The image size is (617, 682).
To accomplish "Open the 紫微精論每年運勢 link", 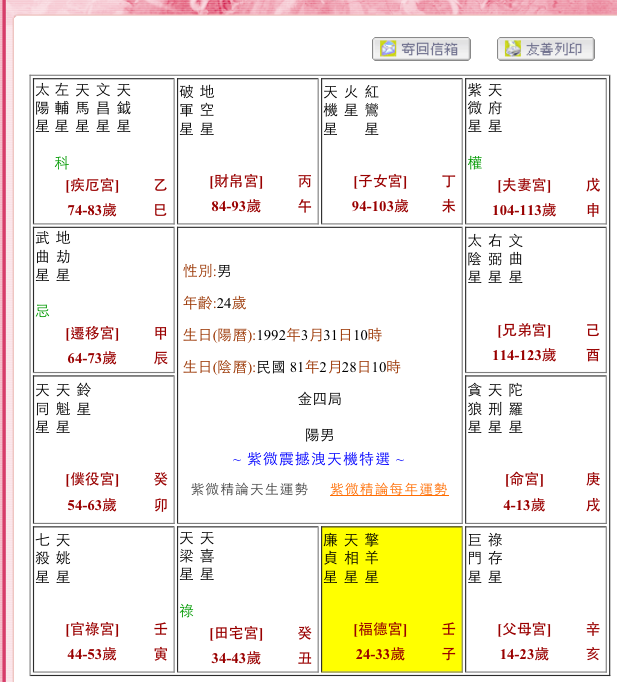I will coord(389,489).
